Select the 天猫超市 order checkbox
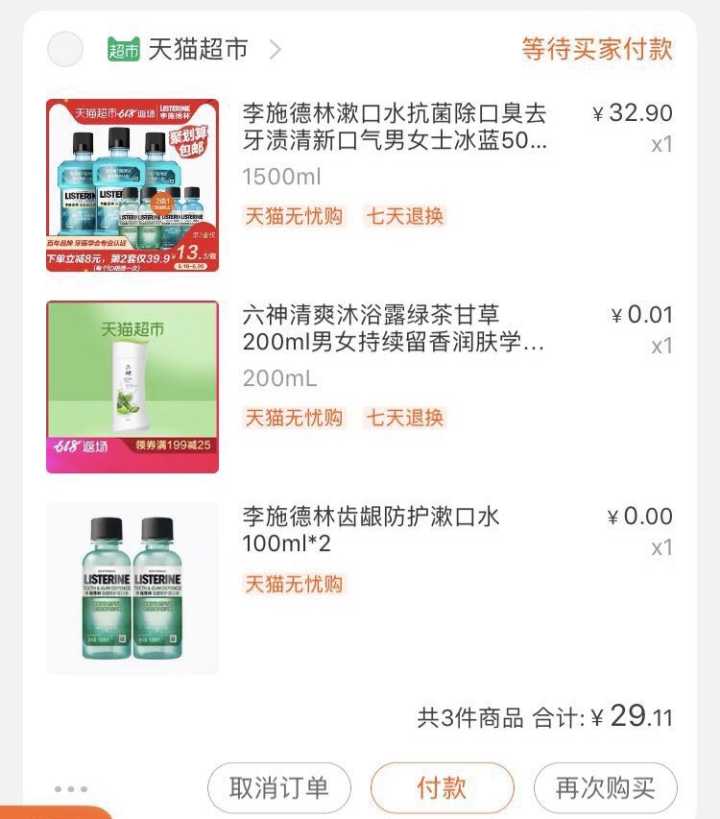 pos(66,49)
